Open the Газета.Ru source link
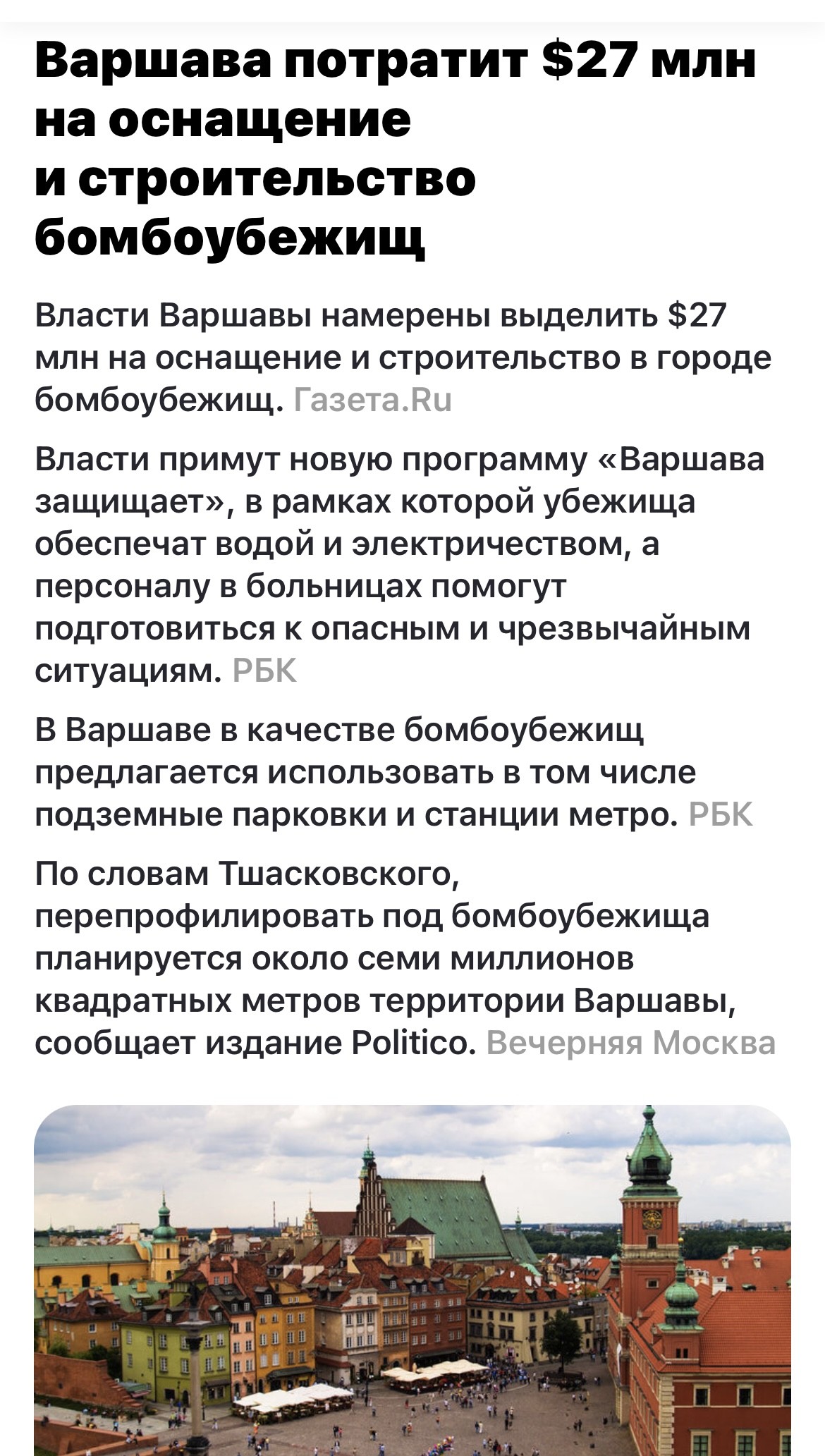The image size is (825, 1456). 372,400
